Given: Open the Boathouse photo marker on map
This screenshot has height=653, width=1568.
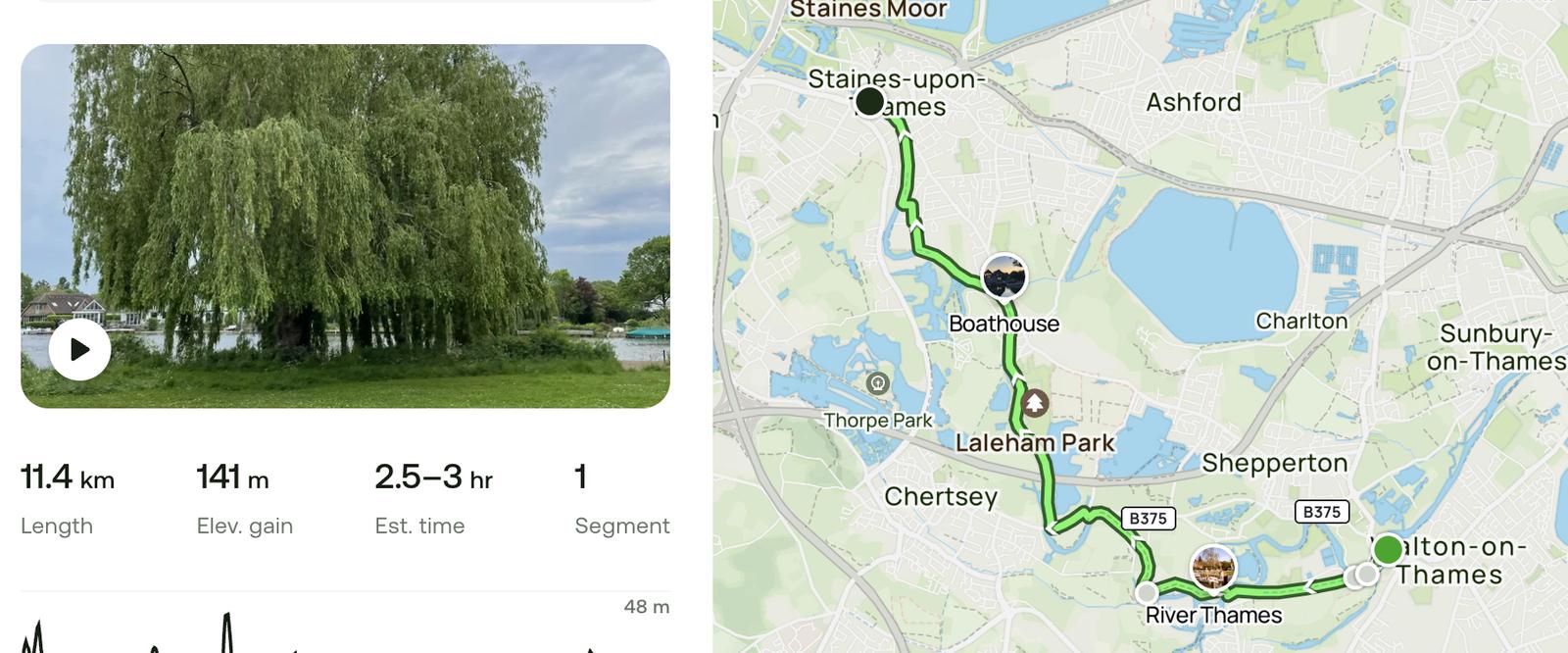Looking at the screenshot, I should pyautogui.click(x=1004, y=276).
